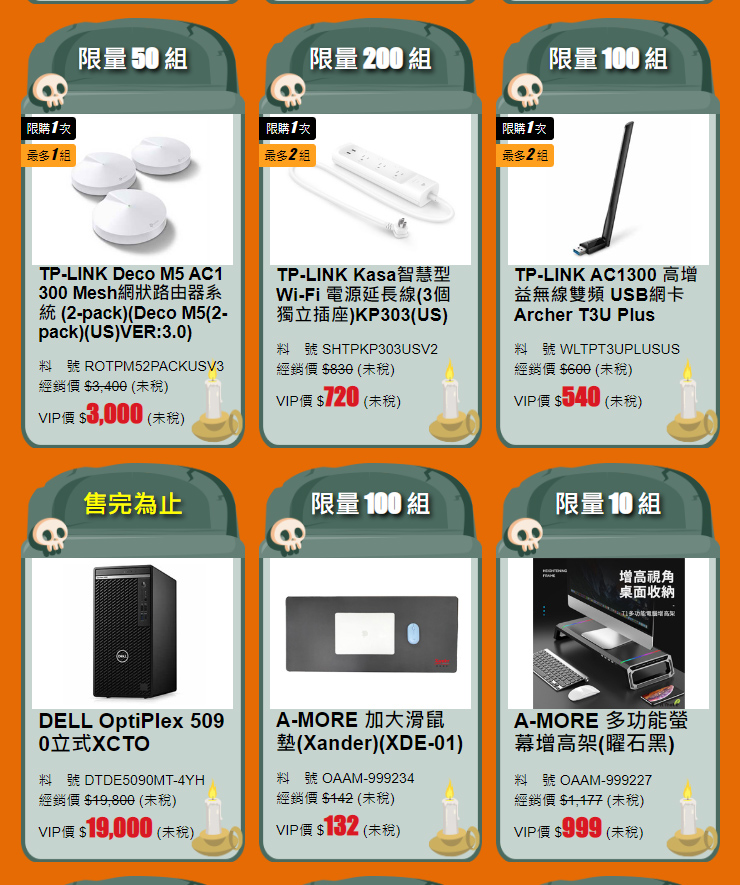The height and width of the screenshot is (885, 740).
Task: Open the A-MORE monitor stand riser card
Action: (608, 632)
